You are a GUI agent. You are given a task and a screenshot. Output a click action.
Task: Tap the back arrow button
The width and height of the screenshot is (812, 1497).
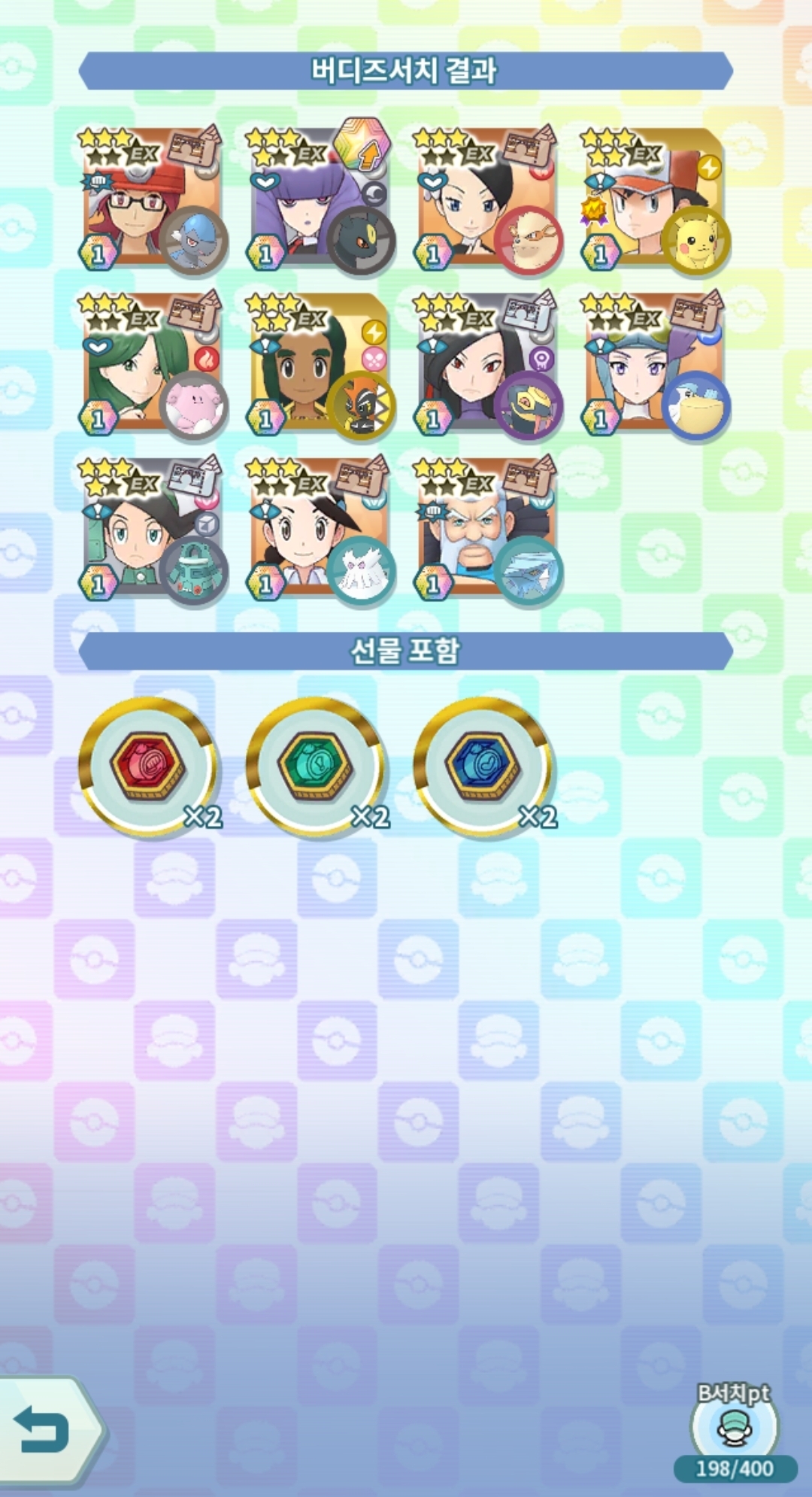[45, 1430]
